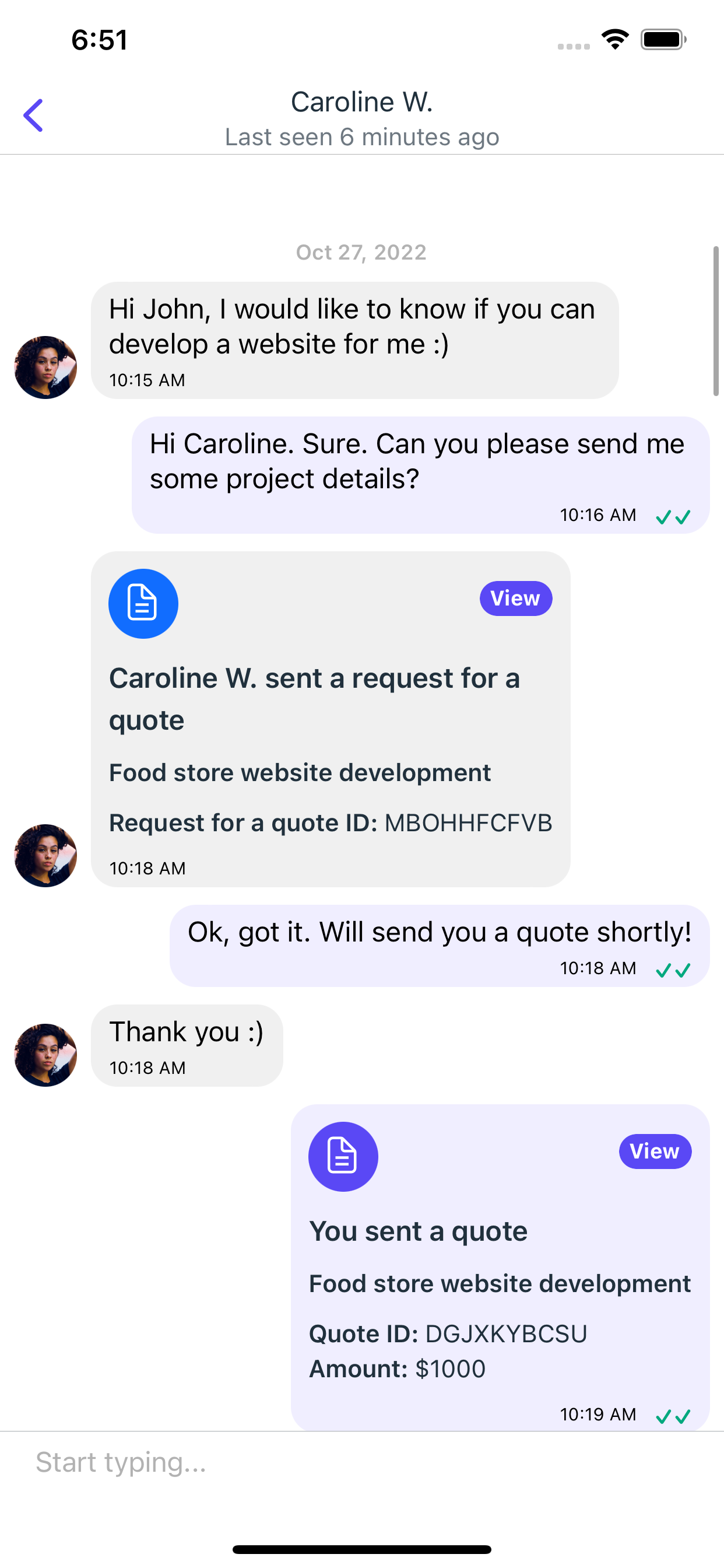View the quote you sent

[655, 1151]
